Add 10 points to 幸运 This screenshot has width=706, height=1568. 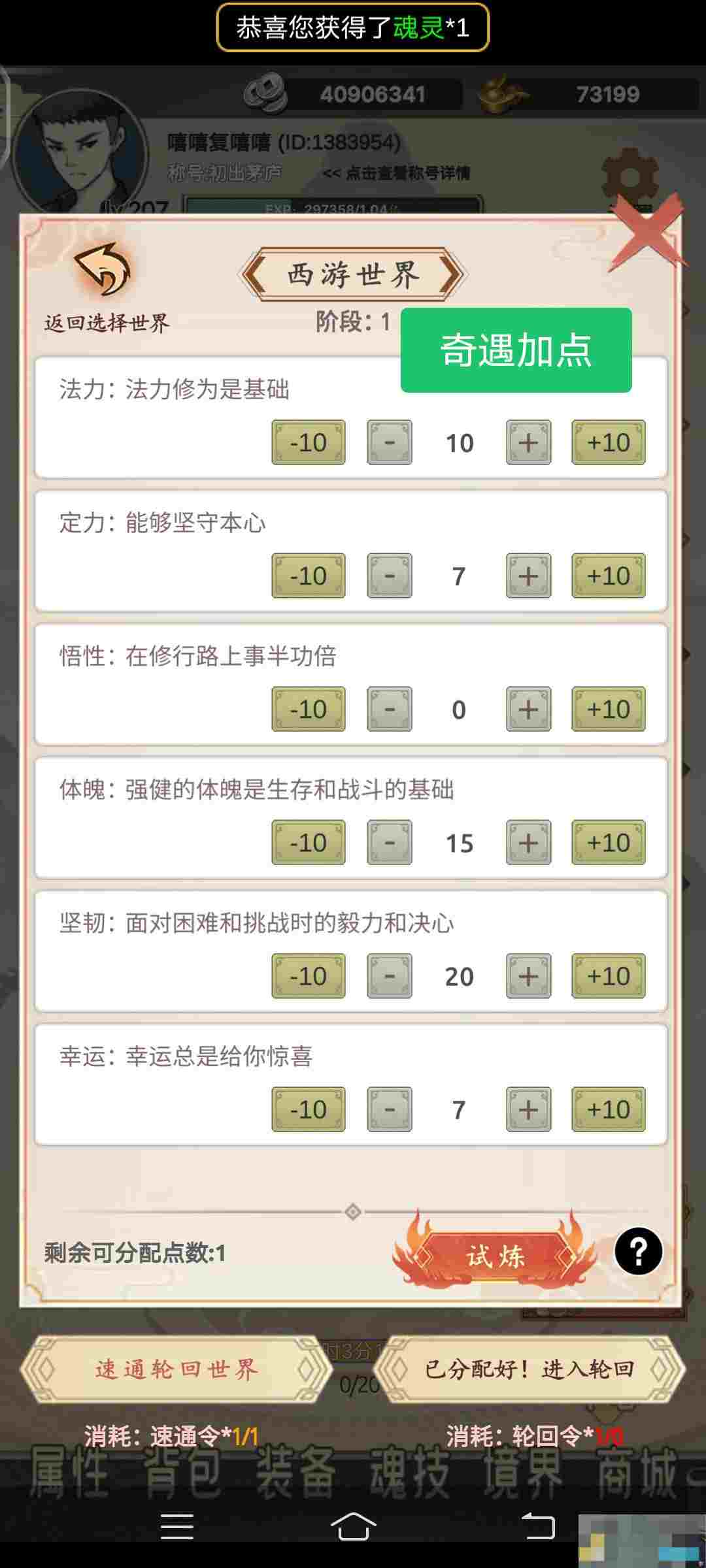point(608,1109)
